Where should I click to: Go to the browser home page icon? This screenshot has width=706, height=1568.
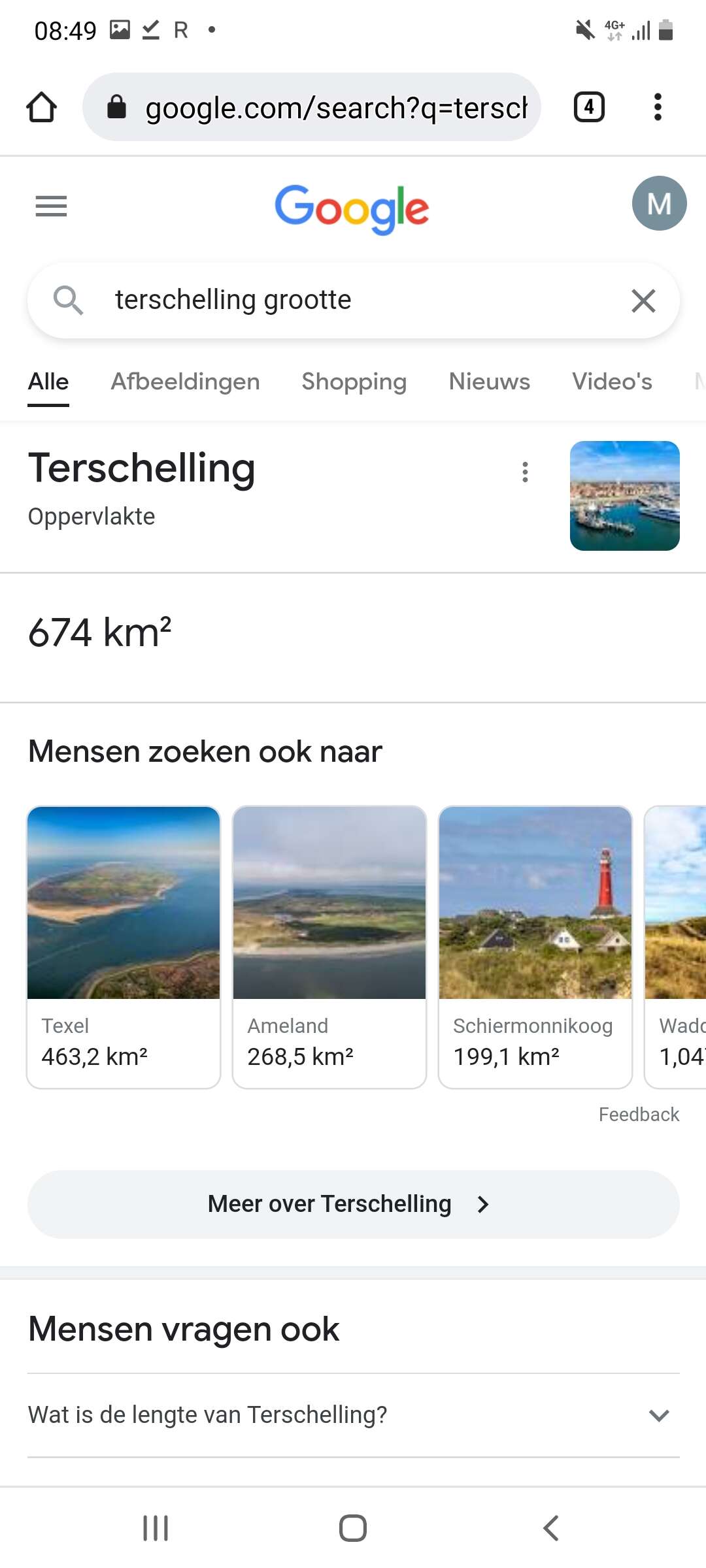click(41, 107)
